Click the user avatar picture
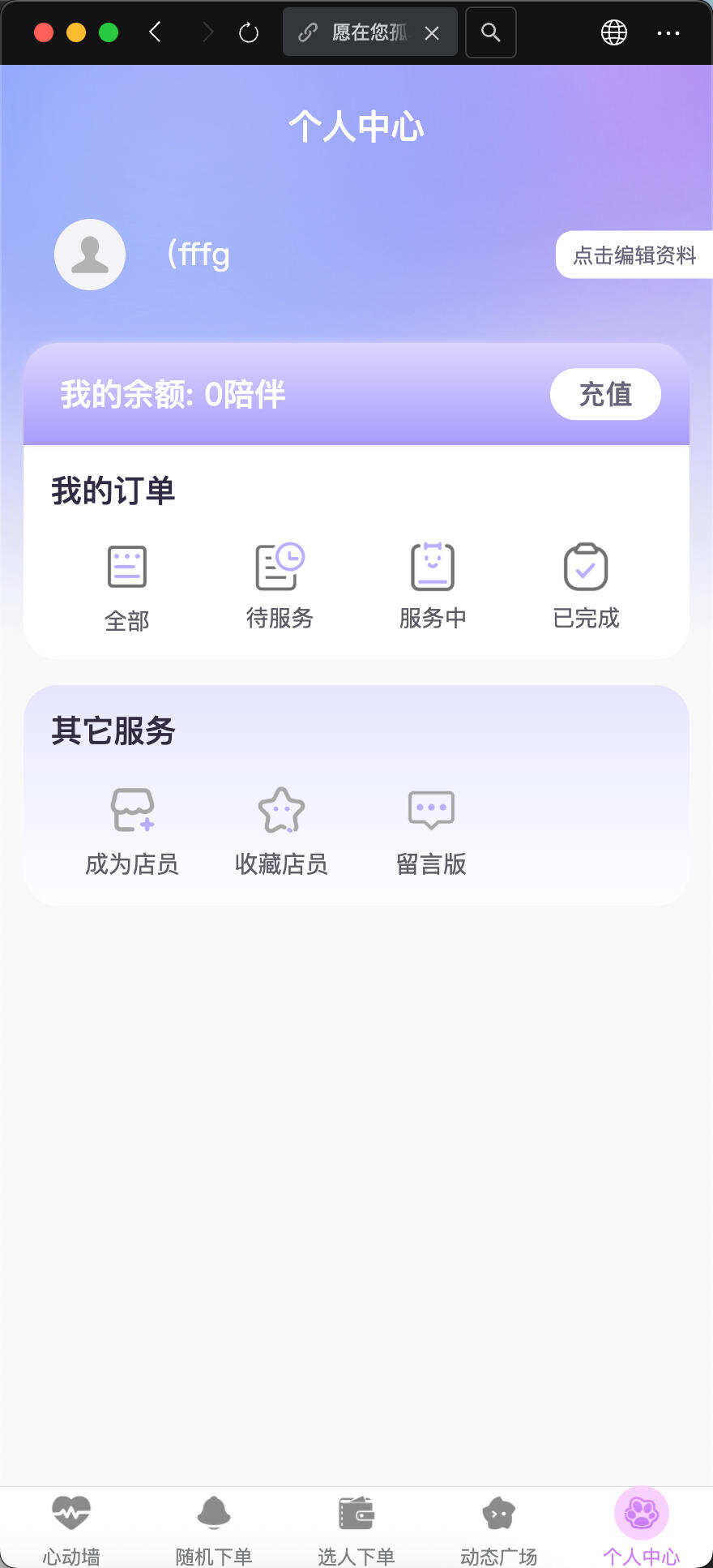The image size is (713, 1568). click(x=89, y=255)
